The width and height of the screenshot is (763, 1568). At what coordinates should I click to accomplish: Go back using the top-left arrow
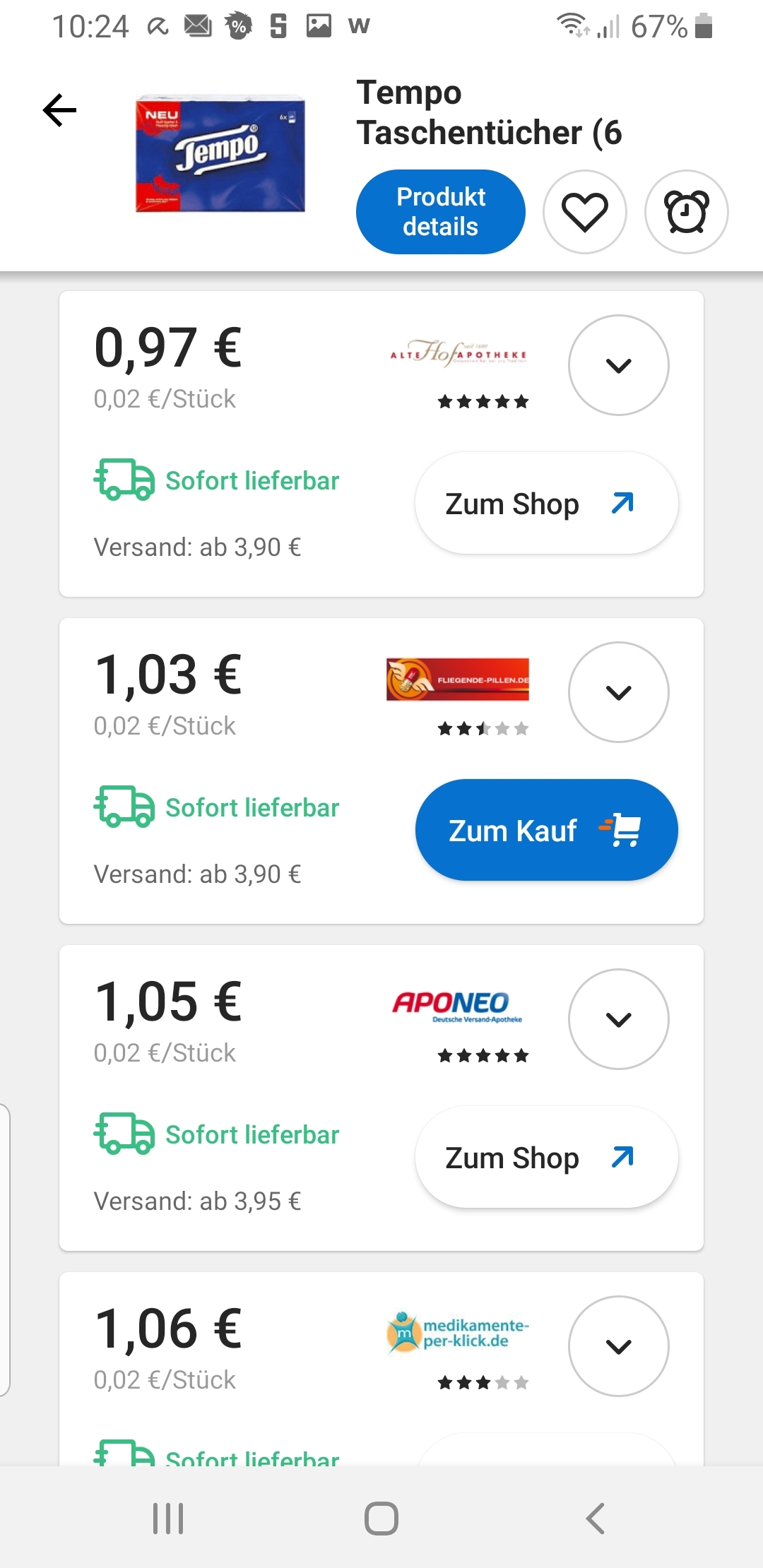coord(59,110)
